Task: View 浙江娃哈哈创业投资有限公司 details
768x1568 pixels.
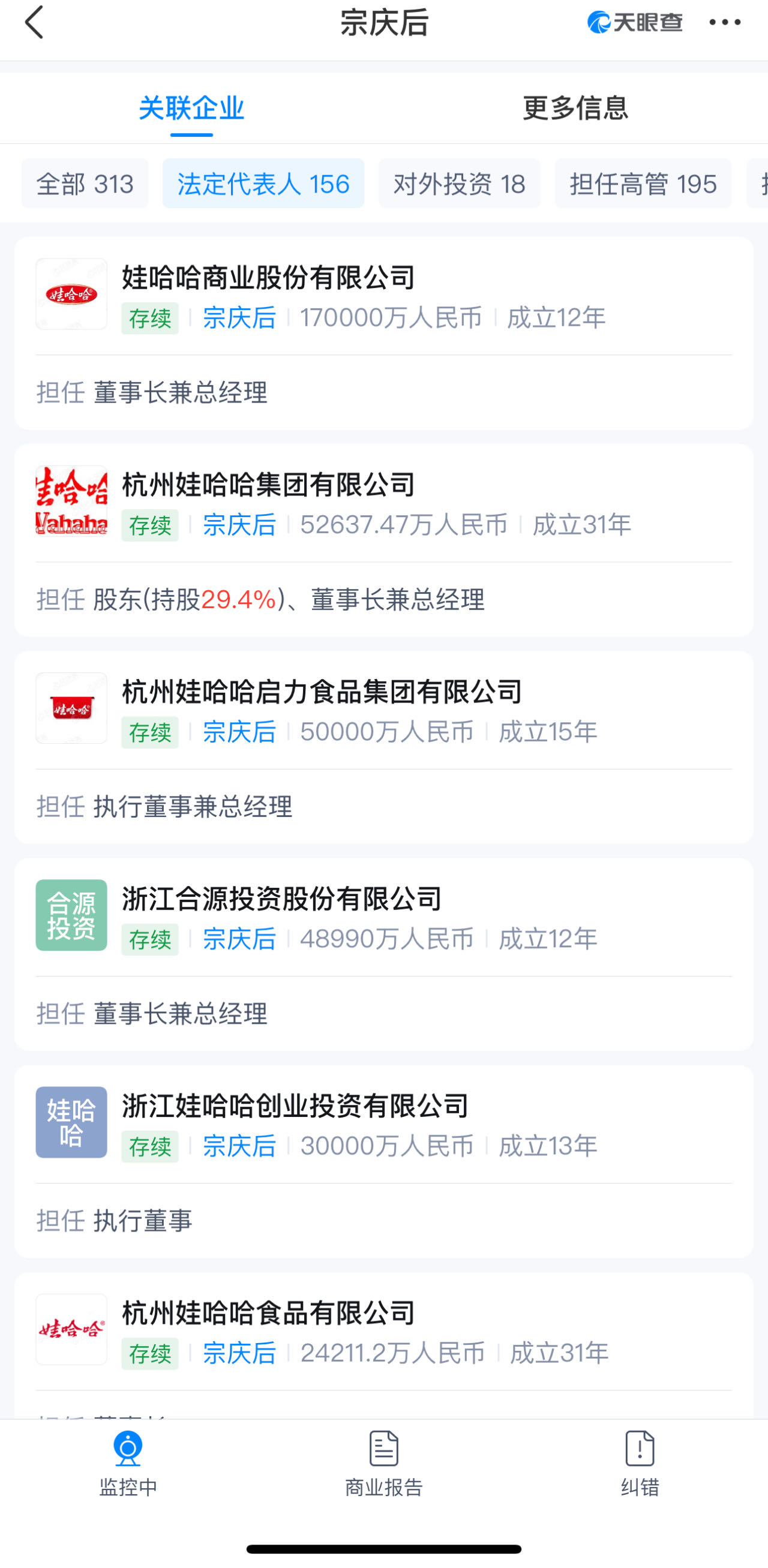Action: click(383, 1161)
